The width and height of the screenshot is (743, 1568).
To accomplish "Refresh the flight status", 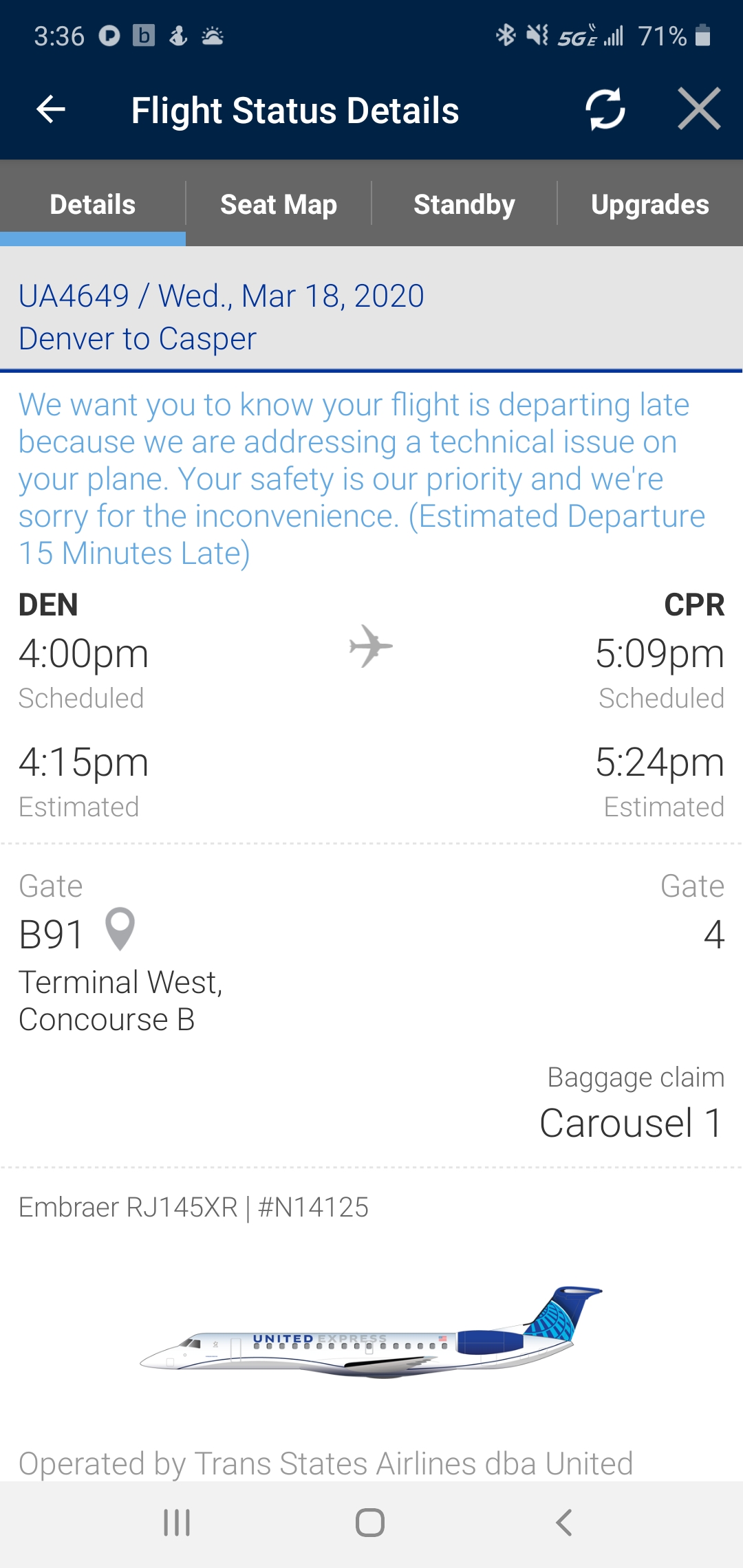I will (605, 109).
